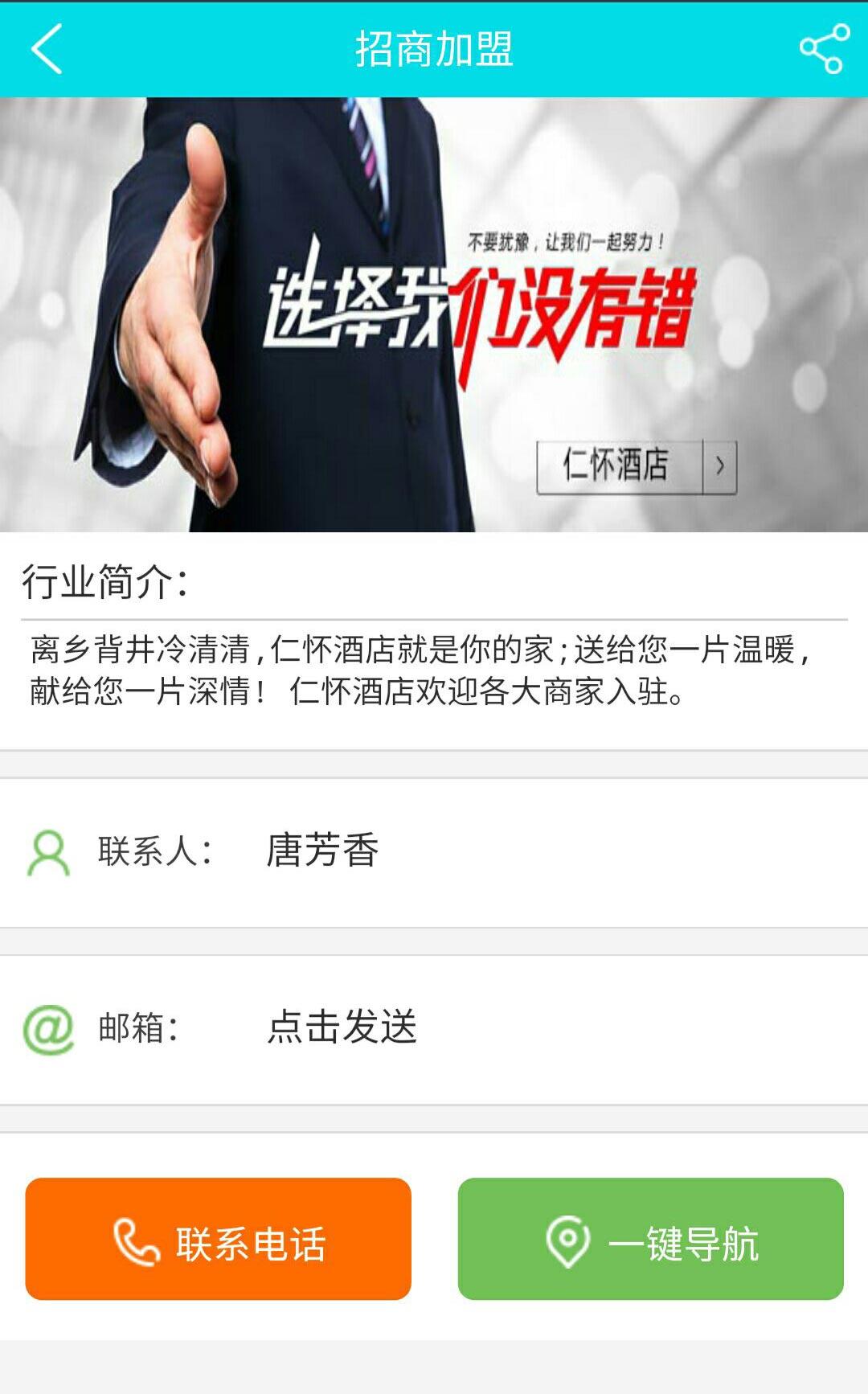Call via the 联系电话 button
The width and height of the screenshot is (868, 1394).
(218, 1239)
